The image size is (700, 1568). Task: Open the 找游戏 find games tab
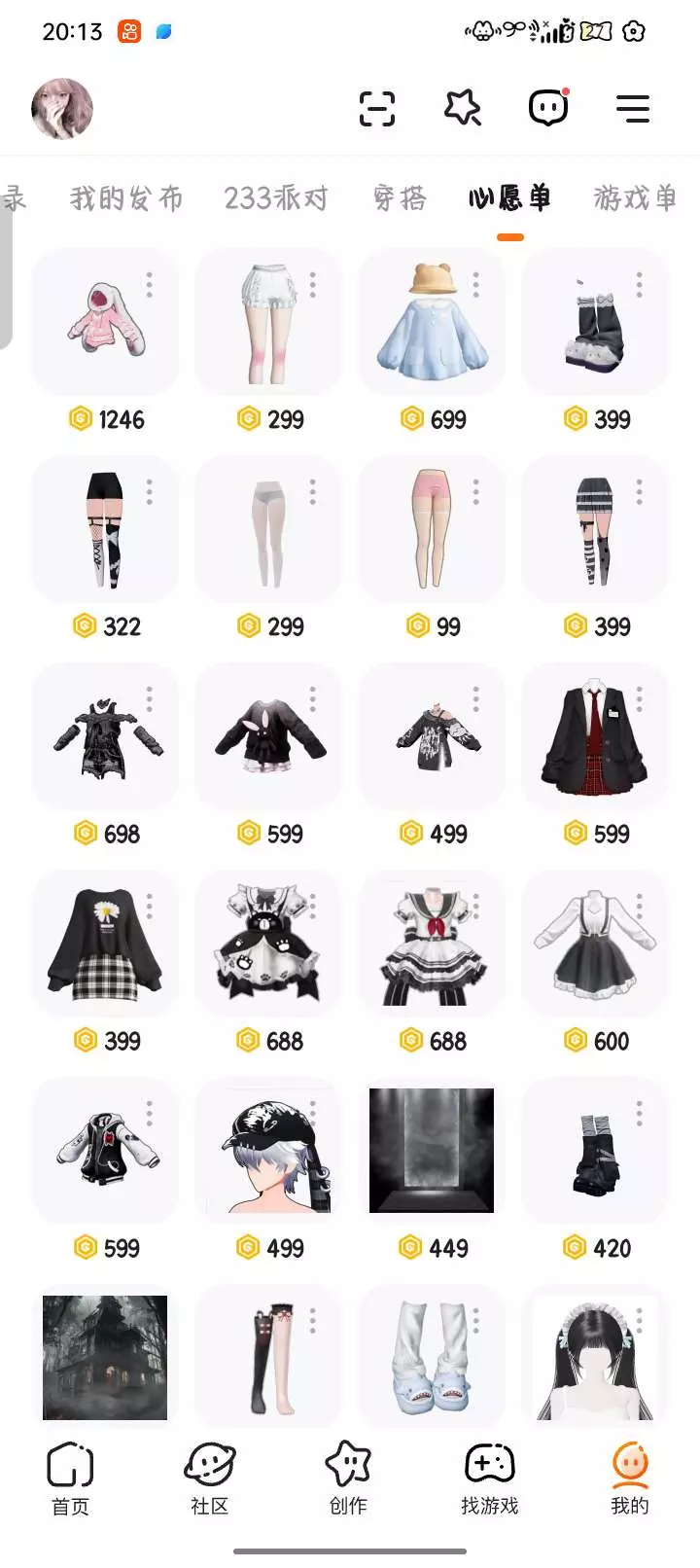[489, 1479]
